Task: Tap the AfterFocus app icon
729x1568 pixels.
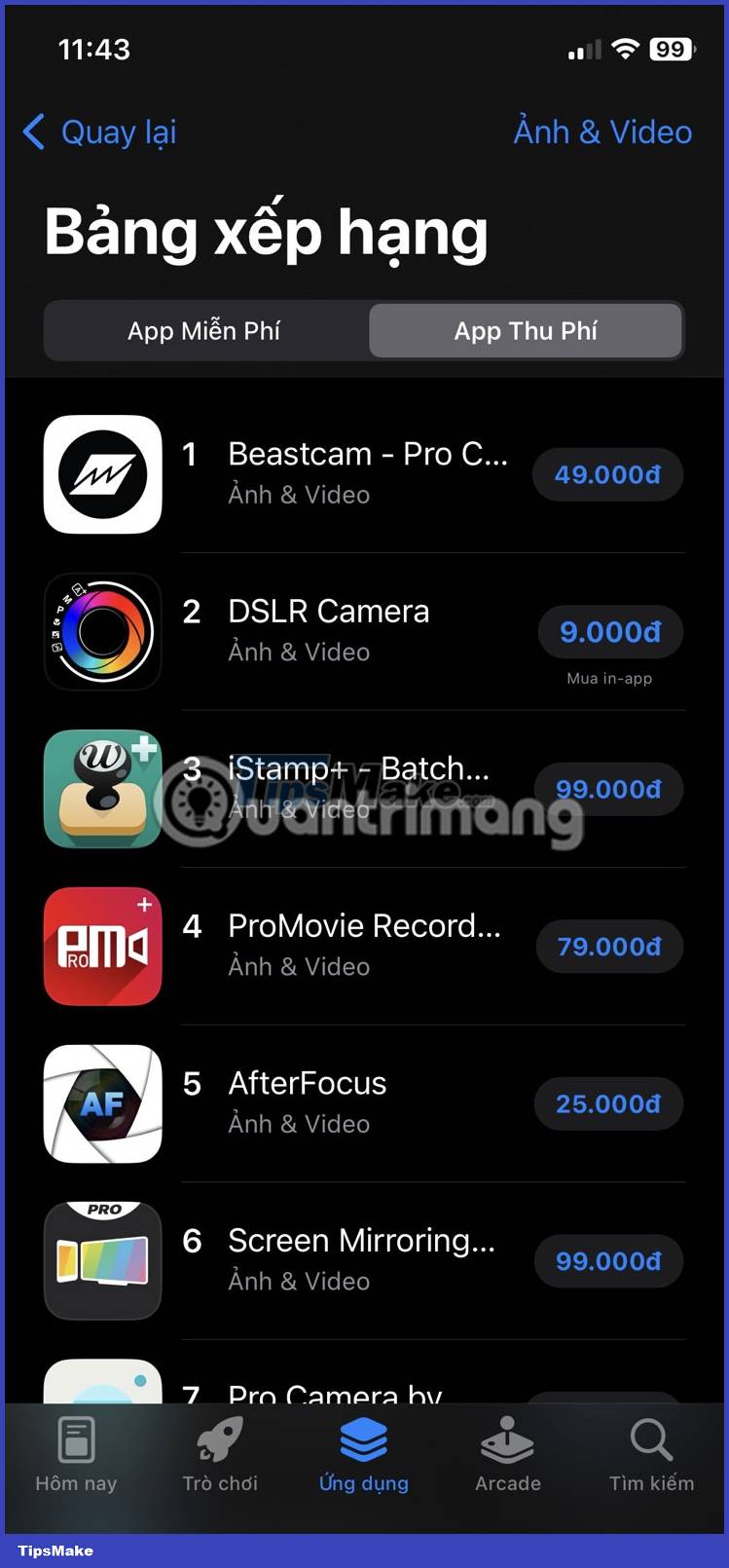Action: (x=102, y=1103)
